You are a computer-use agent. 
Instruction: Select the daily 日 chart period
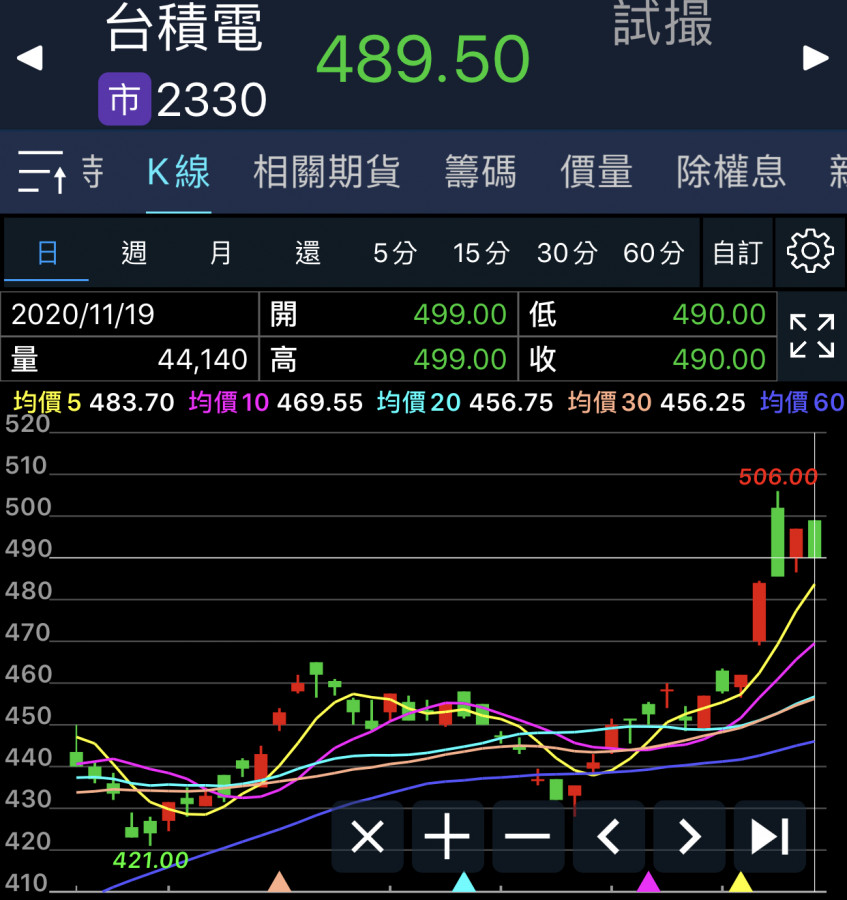click(x=47, y=253)
